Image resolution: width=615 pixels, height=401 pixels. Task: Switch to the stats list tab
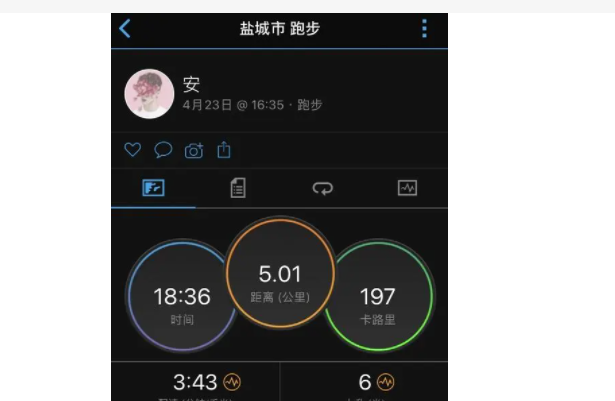pyautogui.click(x=238, y=188)
